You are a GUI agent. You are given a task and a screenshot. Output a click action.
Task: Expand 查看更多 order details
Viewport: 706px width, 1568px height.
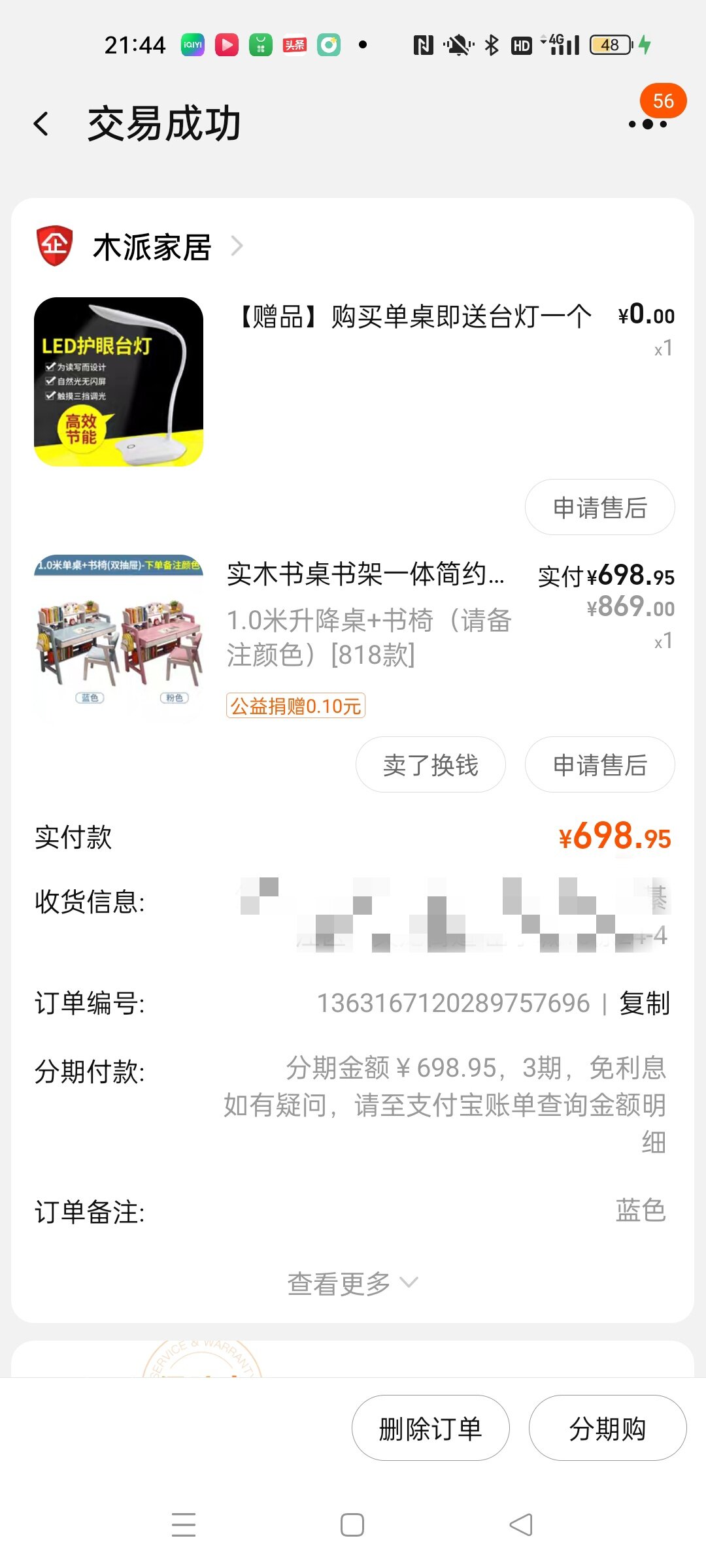352,1283
